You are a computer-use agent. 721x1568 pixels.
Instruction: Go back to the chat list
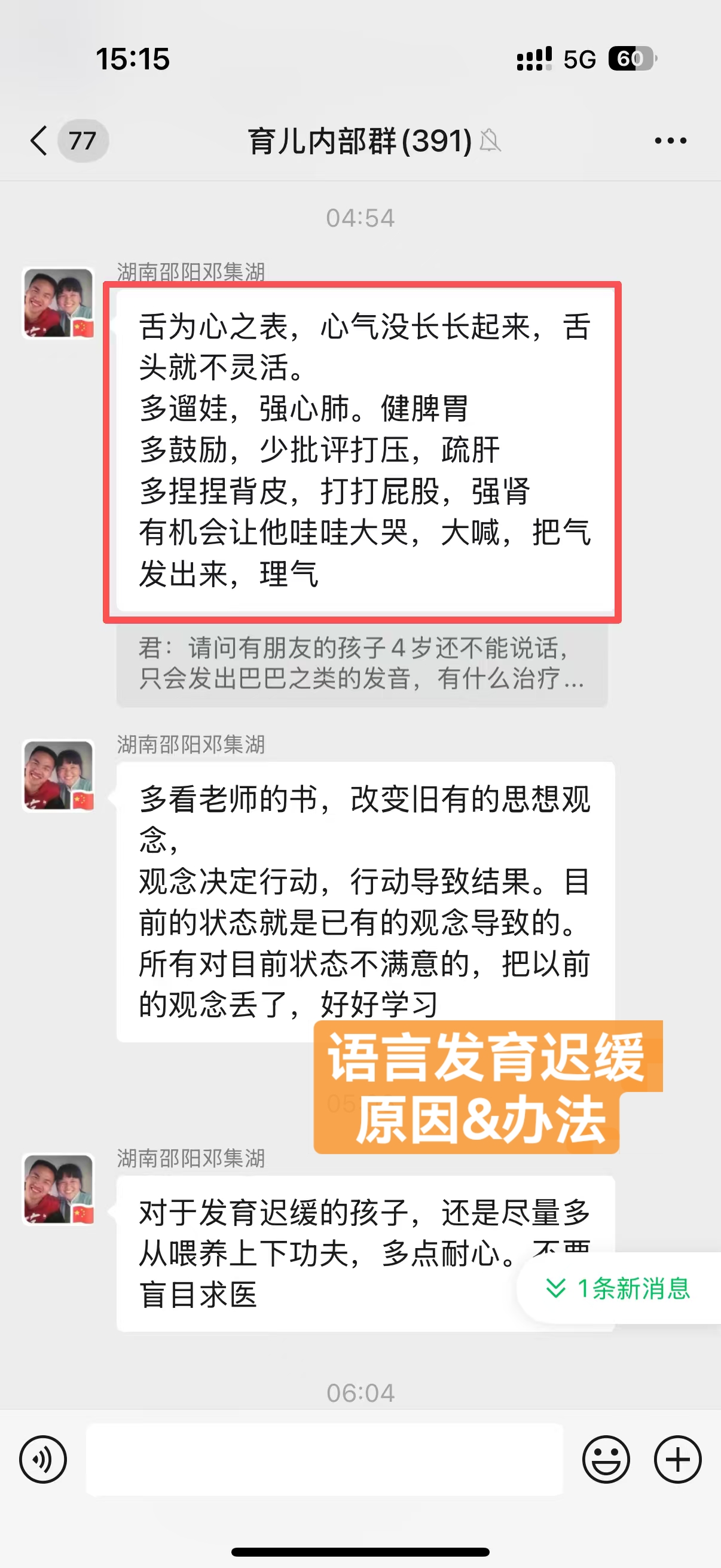click(39, 141)
